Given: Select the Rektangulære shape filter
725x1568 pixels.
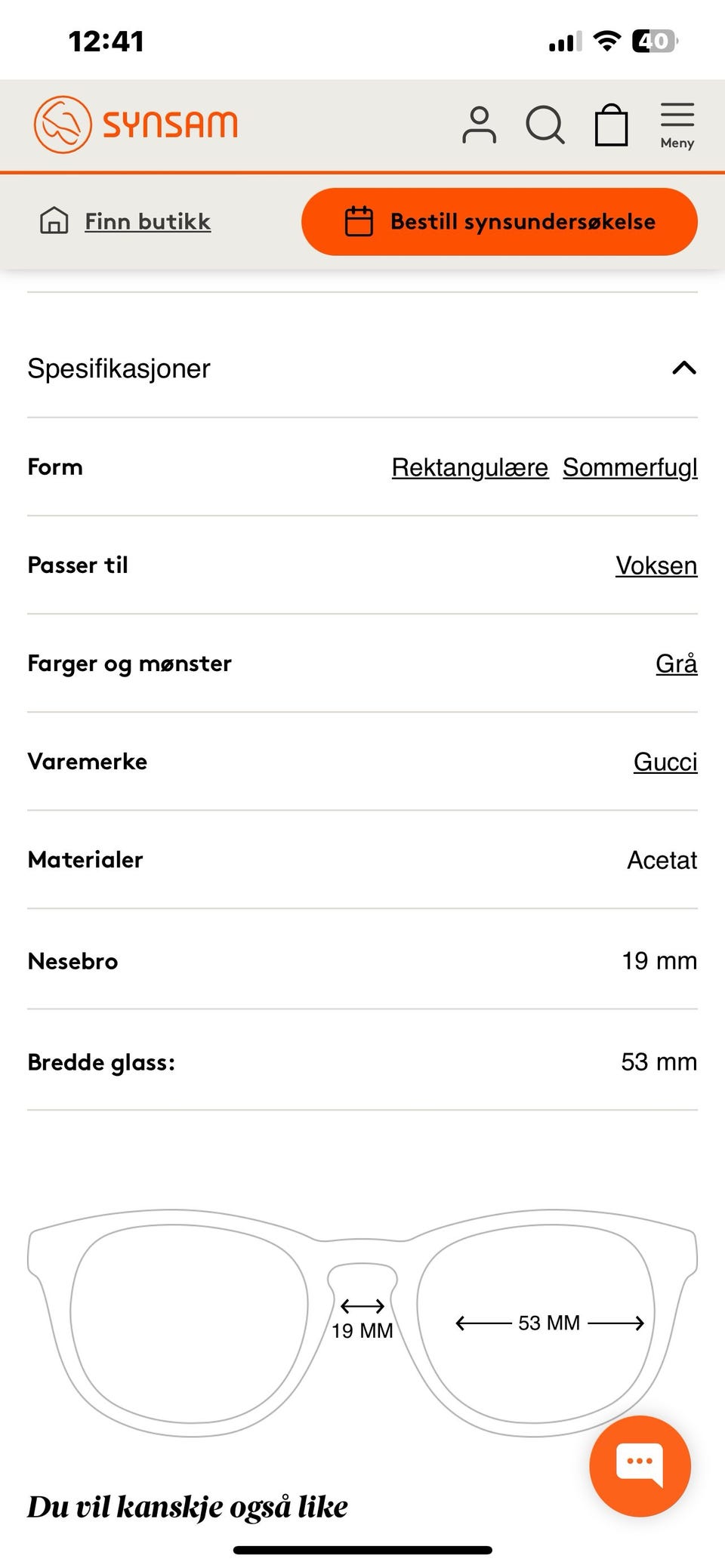Looking at the screenshot, I should click(469, 467).
